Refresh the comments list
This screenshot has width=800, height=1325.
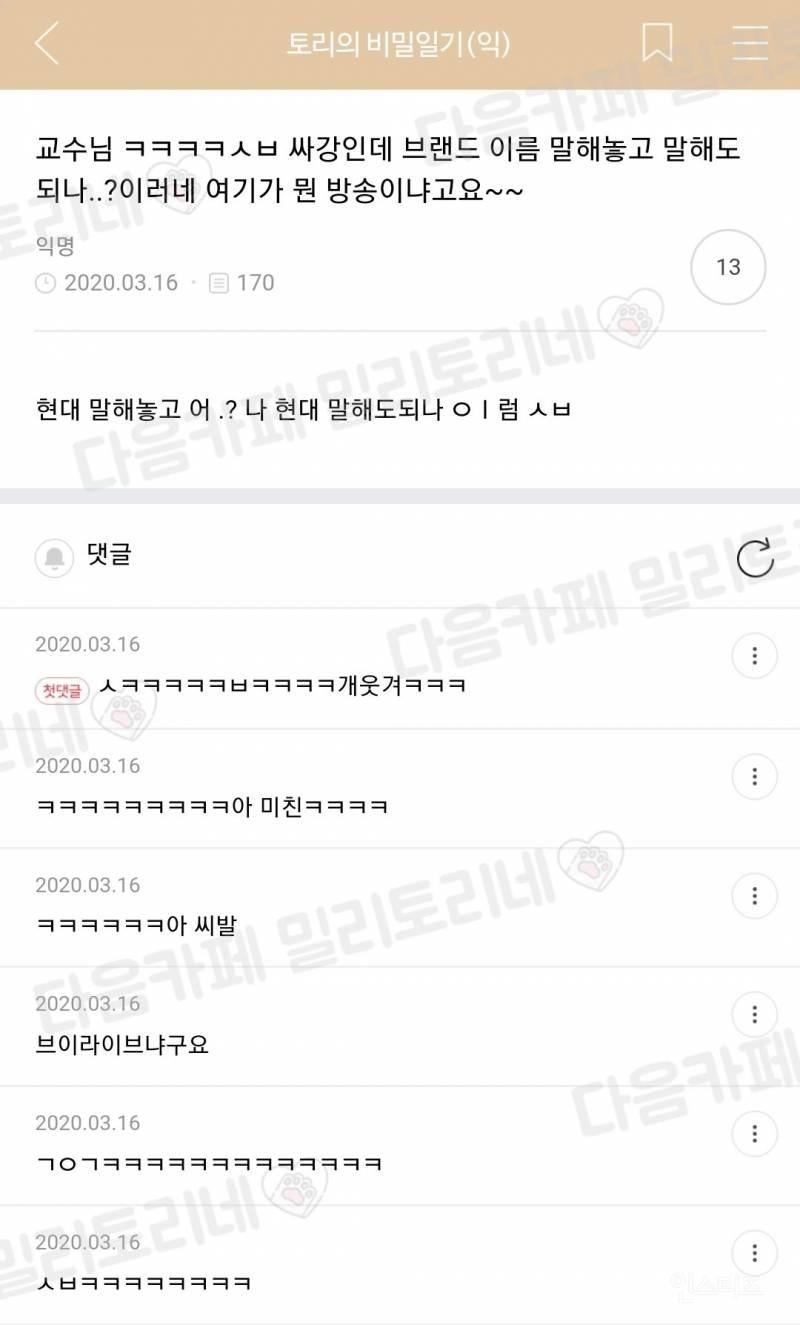coord(755,558)
